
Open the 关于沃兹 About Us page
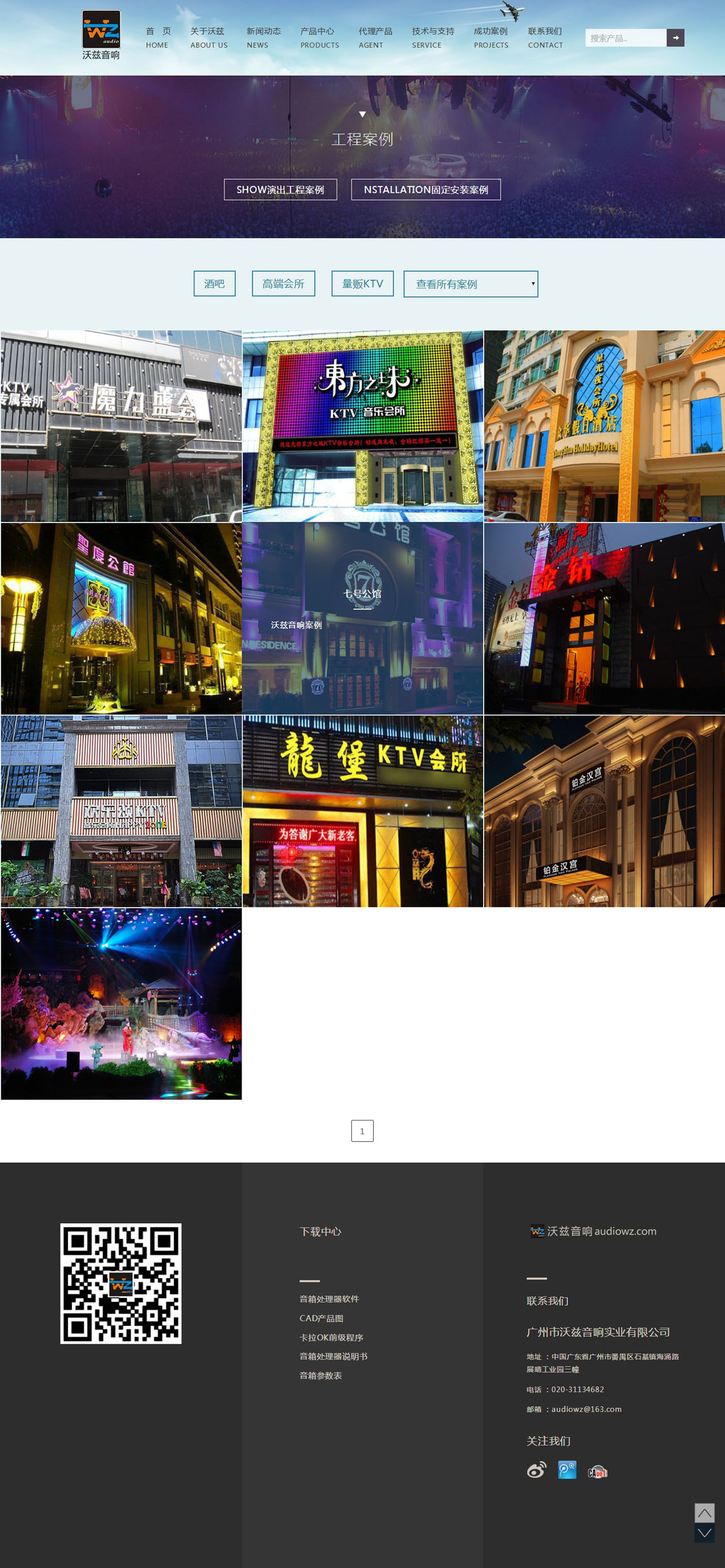tap(209, 38)
